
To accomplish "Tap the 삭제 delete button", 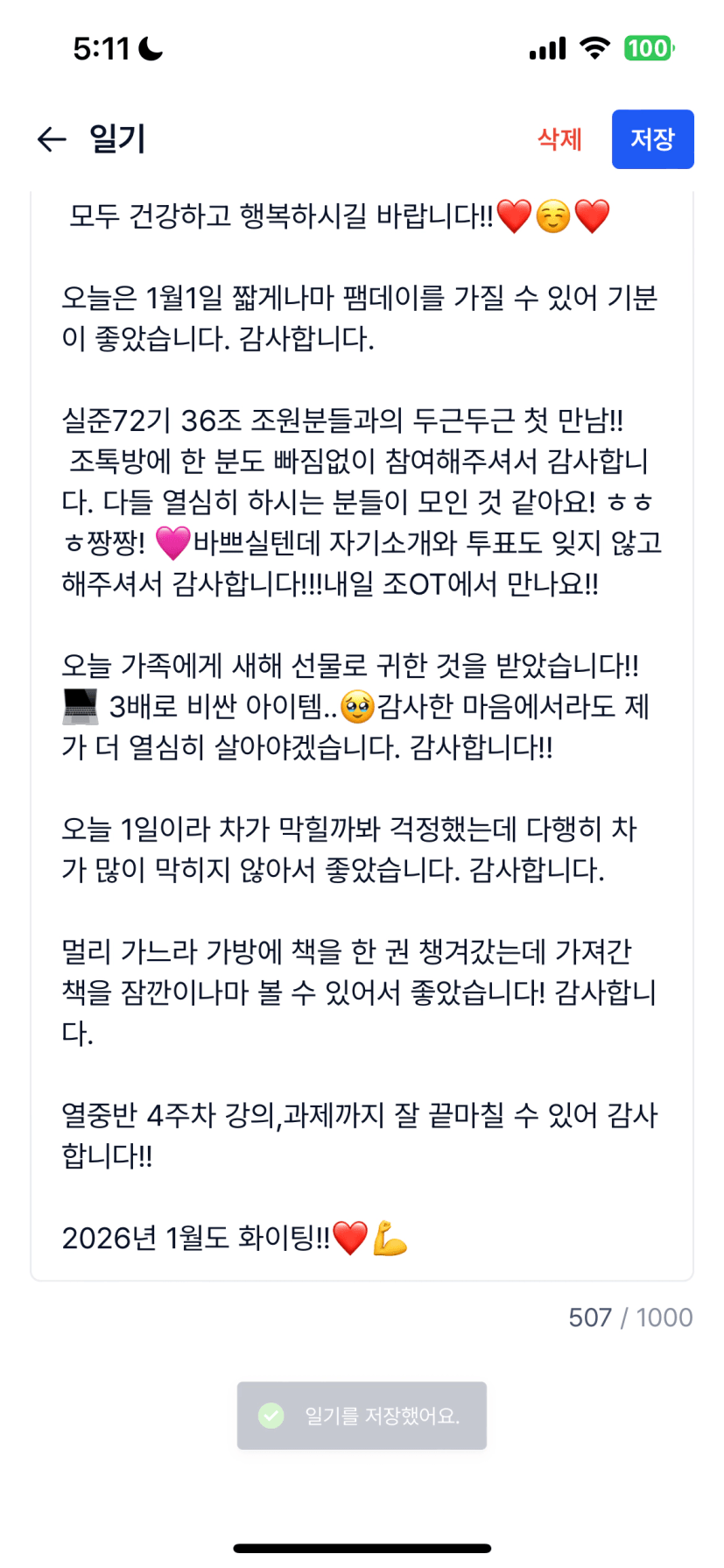I will click(559, 139).
